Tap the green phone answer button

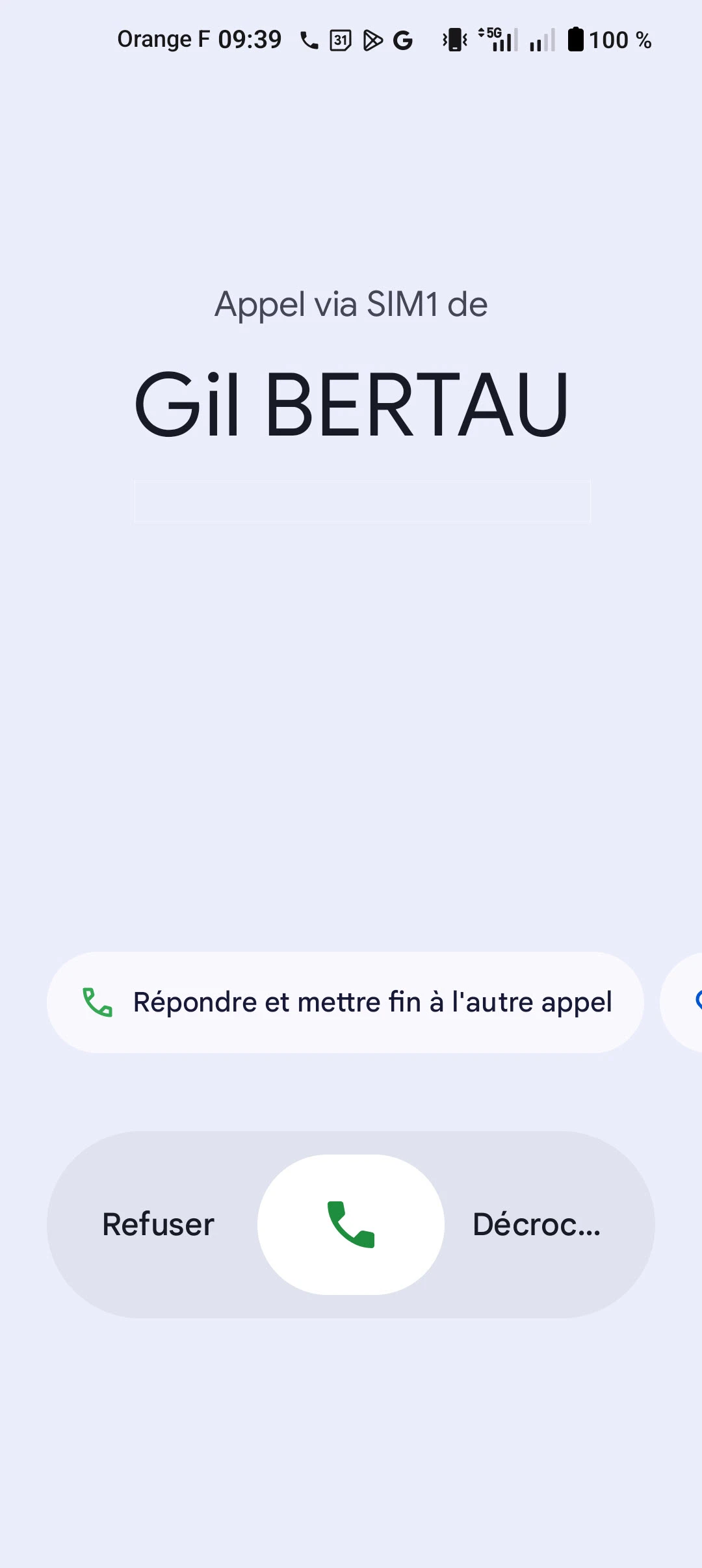[351, 1224]
